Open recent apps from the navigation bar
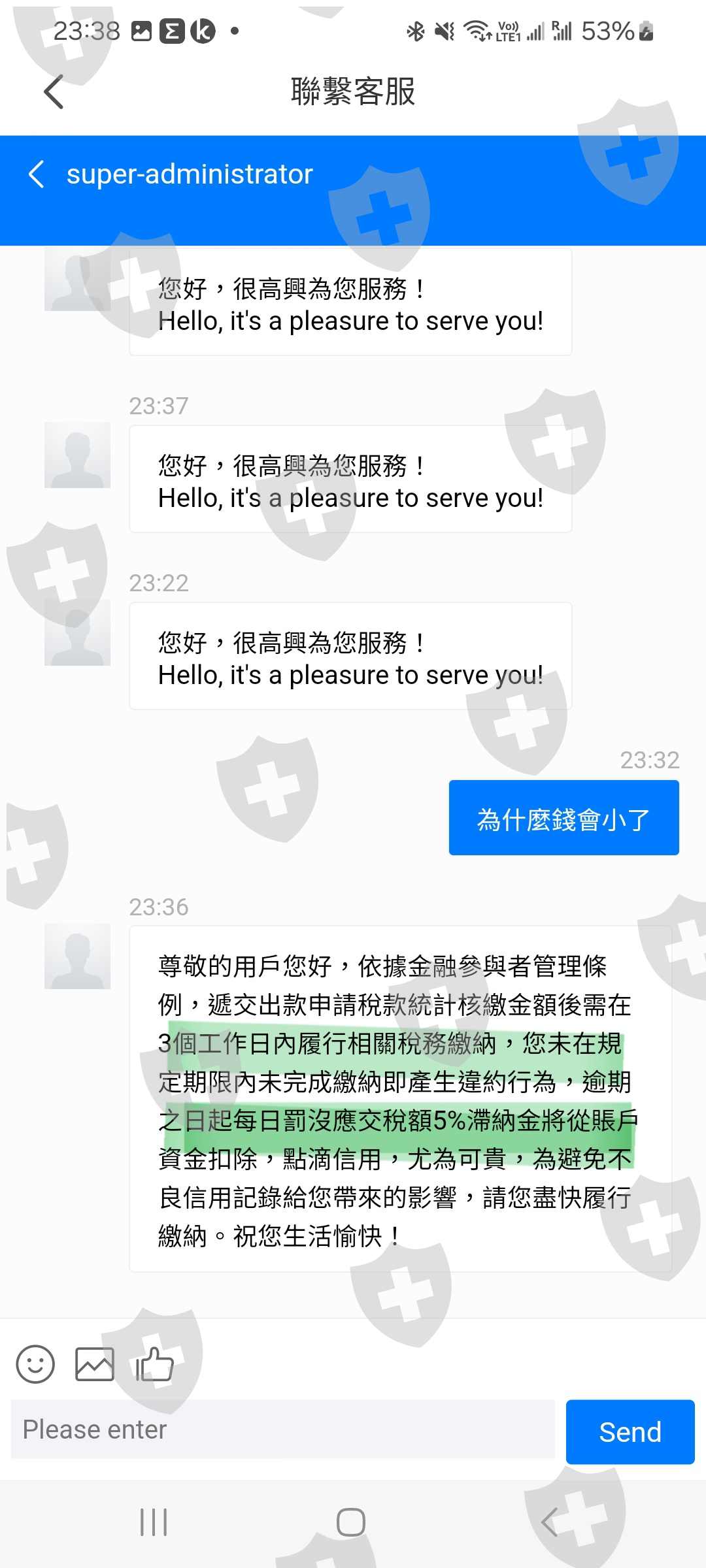 [154, 1522]
